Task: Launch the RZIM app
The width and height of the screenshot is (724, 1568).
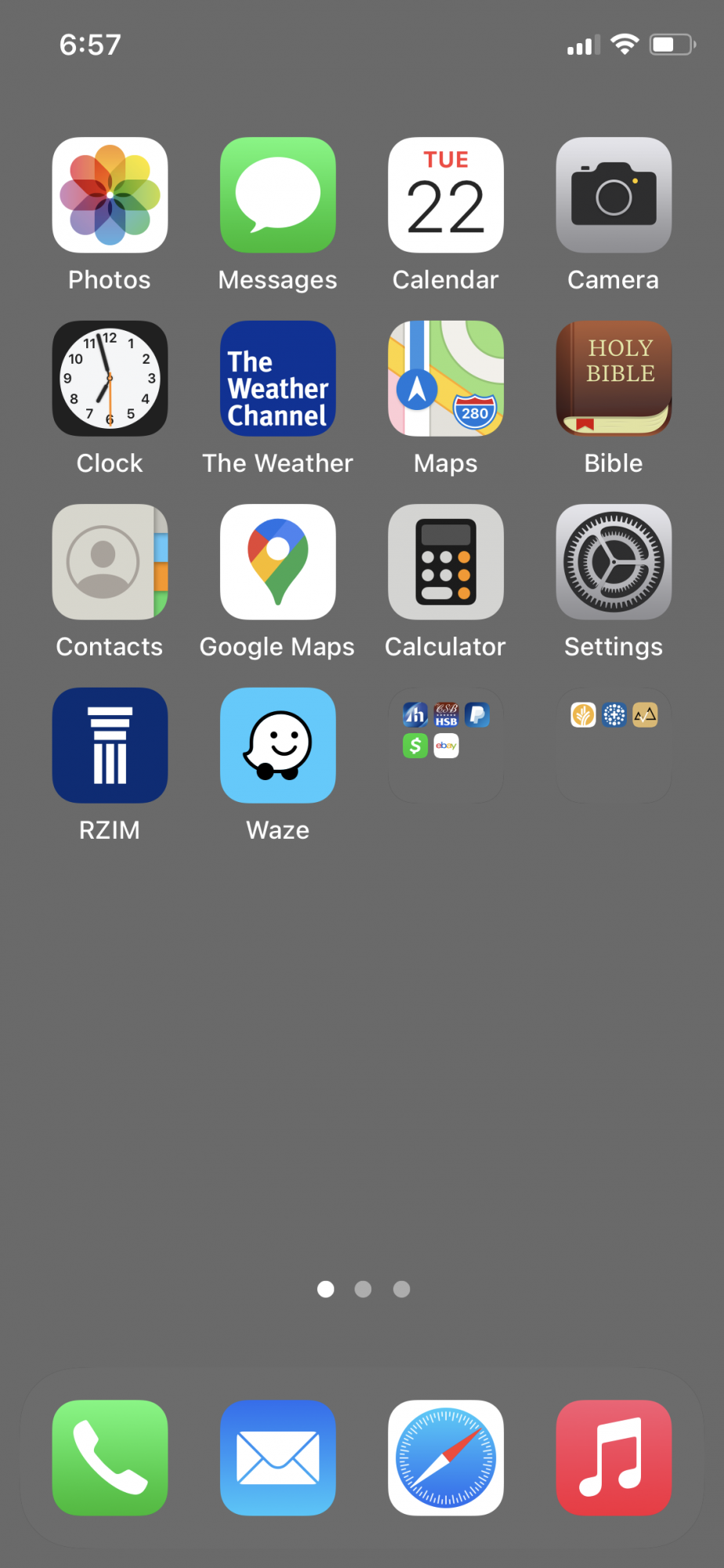Action: coord(110,746)
